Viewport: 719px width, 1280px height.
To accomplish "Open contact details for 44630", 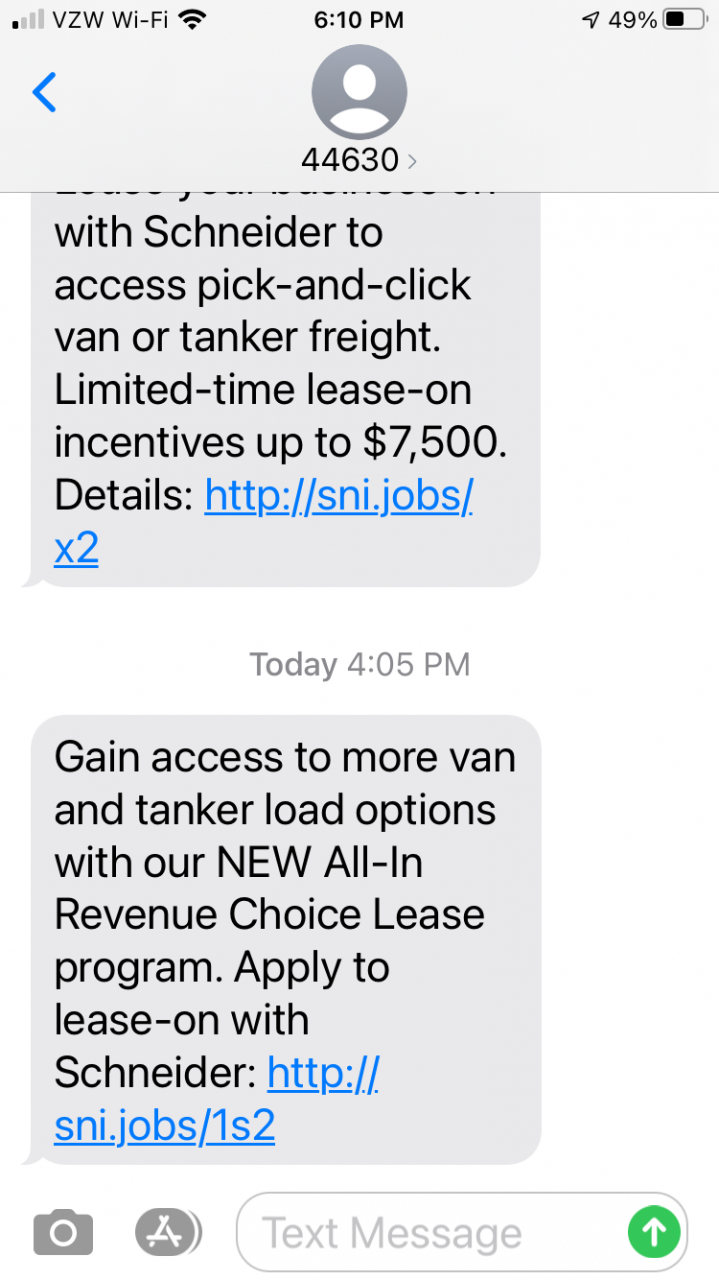I will point(359,110).
